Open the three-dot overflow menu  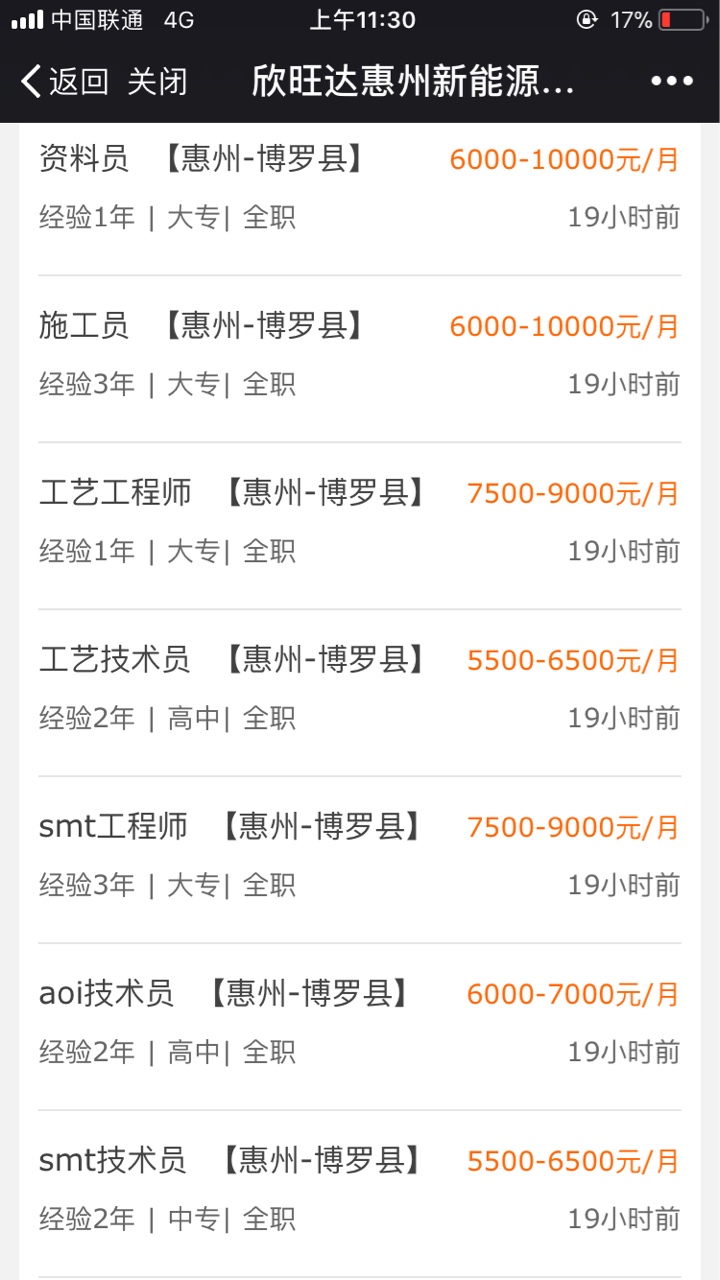(671, 82)
